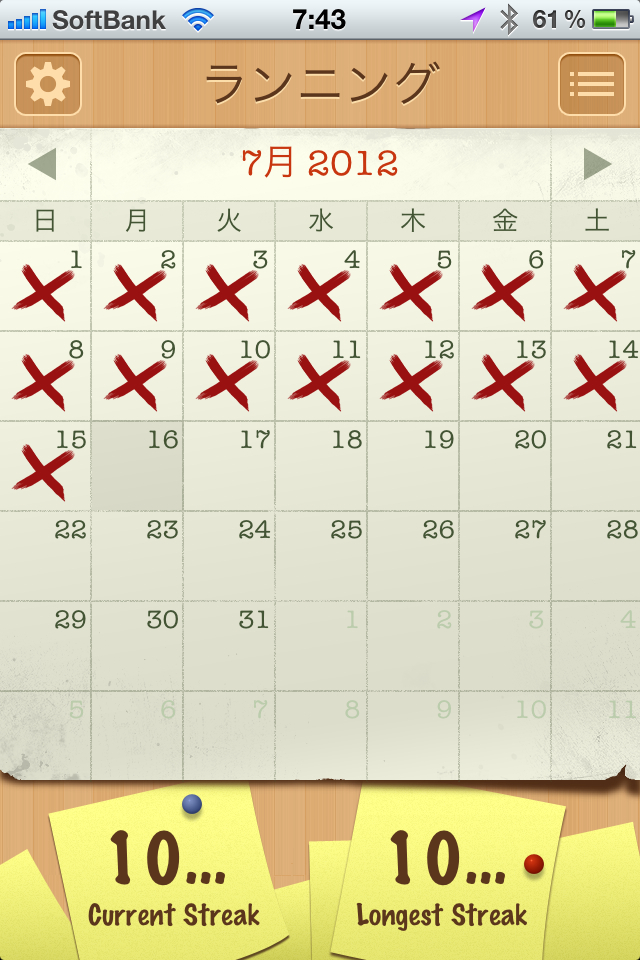Select July 20 on the calendar
The image size is (640, 960).
[x=505, y=466]
